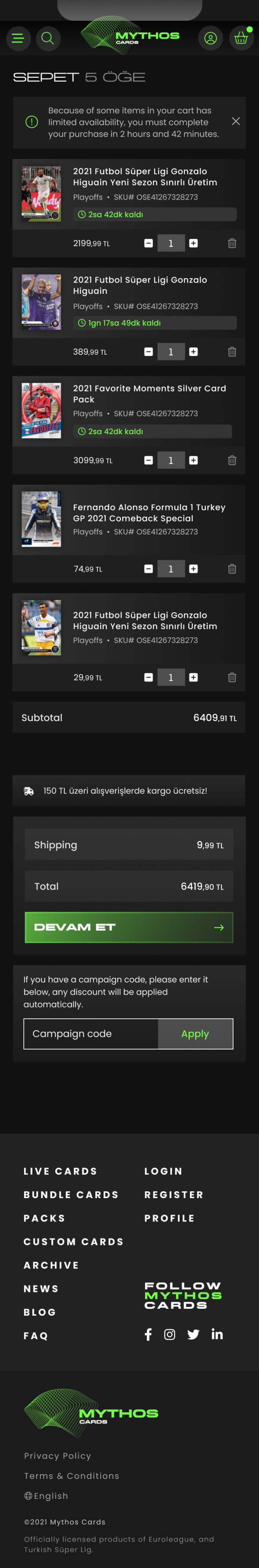Viewport: 259px width, 1568px height.
Task: Open the shopping basket icon
Action: [241, 38]
